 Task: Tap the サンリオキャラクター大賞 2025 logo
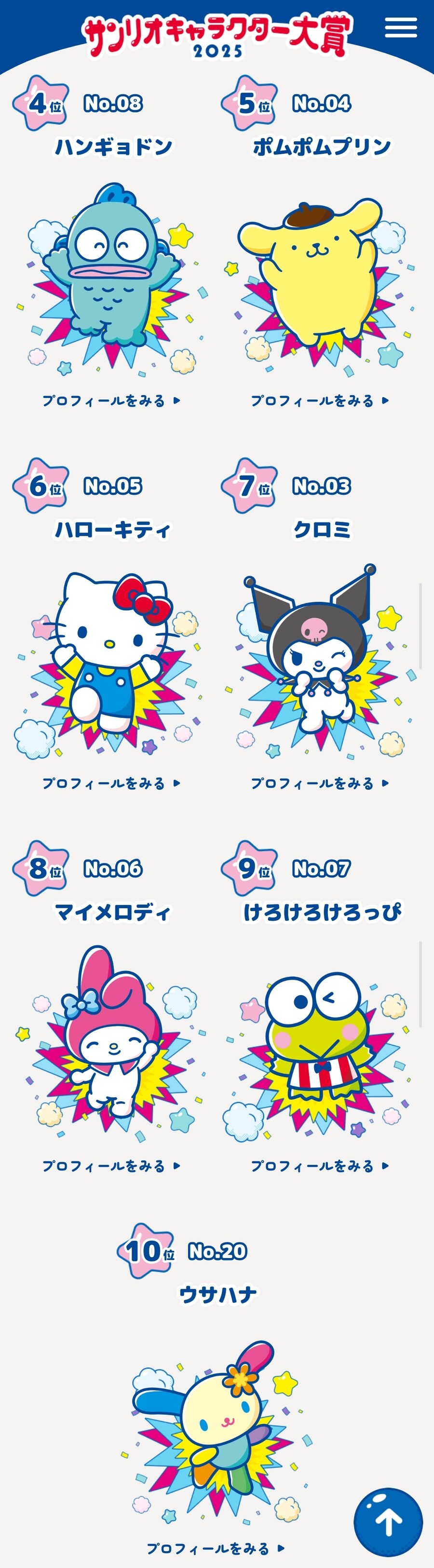click(x=217, y=37)
